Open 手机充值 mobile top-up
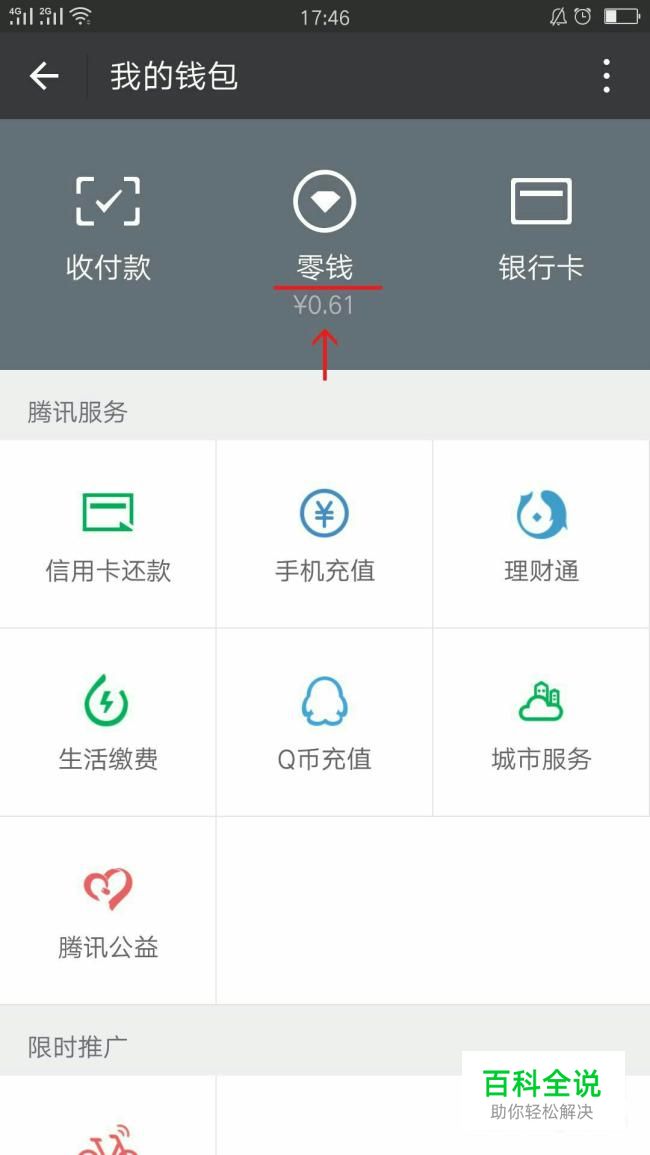Viewport: 650px width, 1155px height. 325,535
